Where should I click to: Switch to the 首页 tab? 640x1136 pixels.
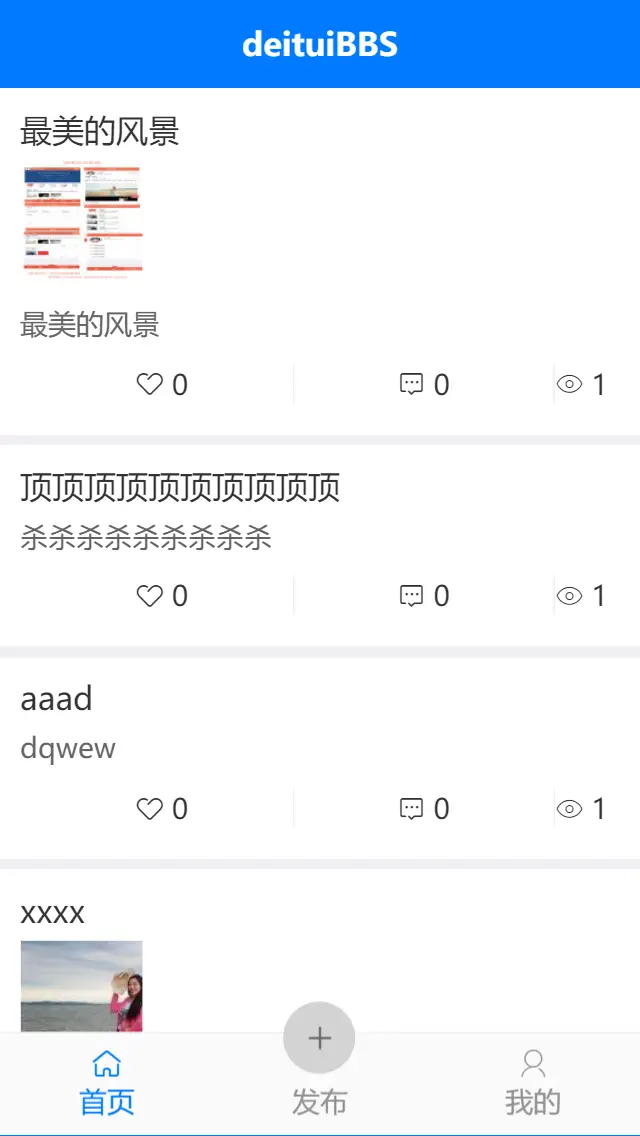tap(107, 1083)
